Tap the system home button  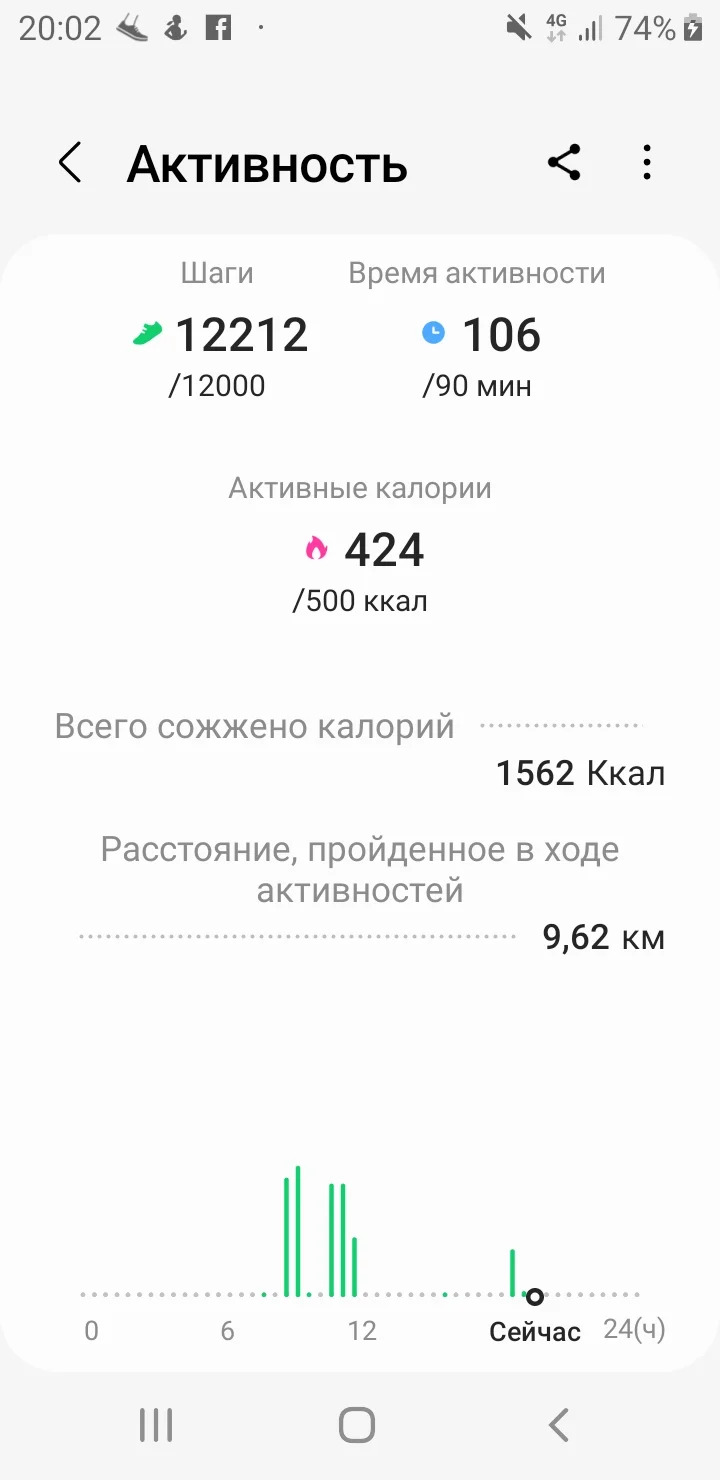pos(357,1424)
